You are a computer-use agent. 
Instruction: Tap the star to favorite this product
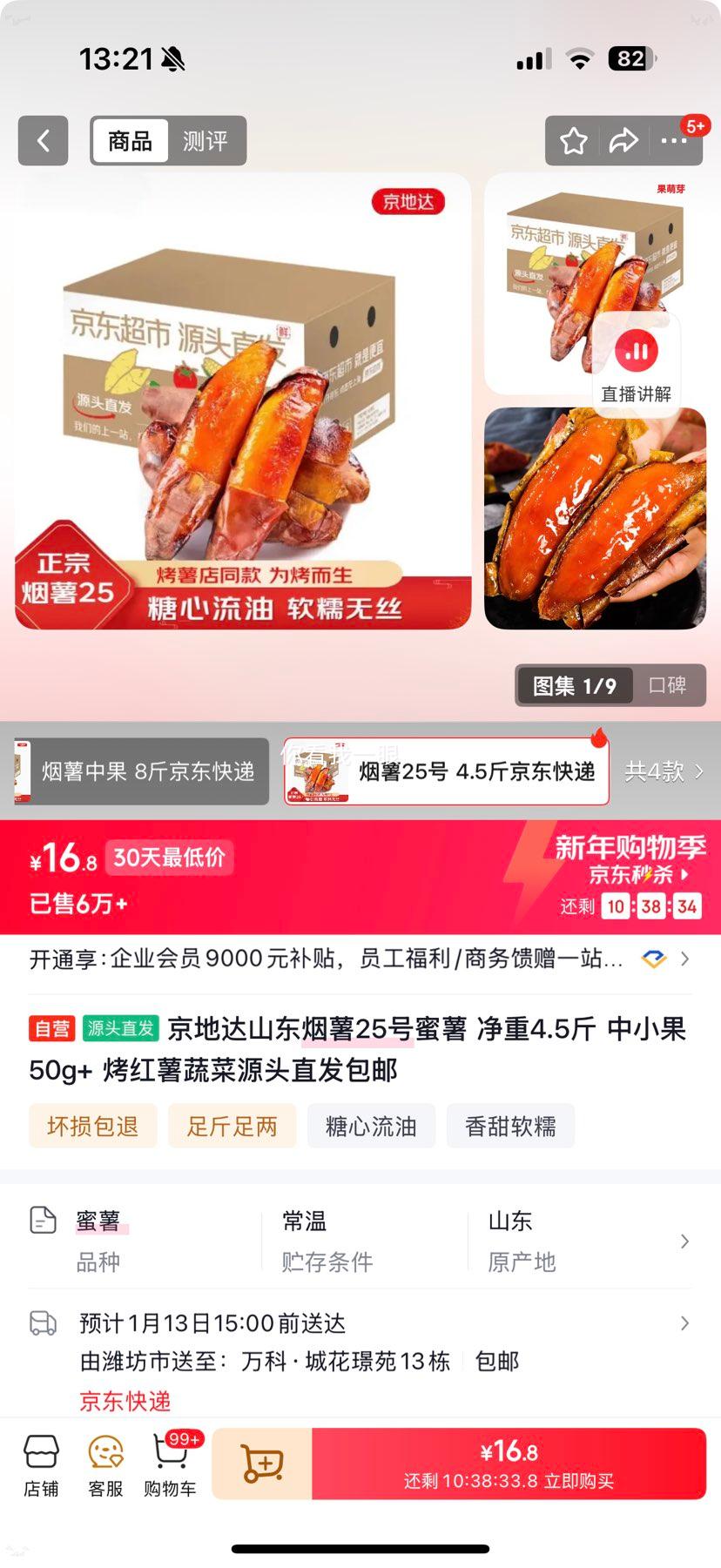[573, 141]
